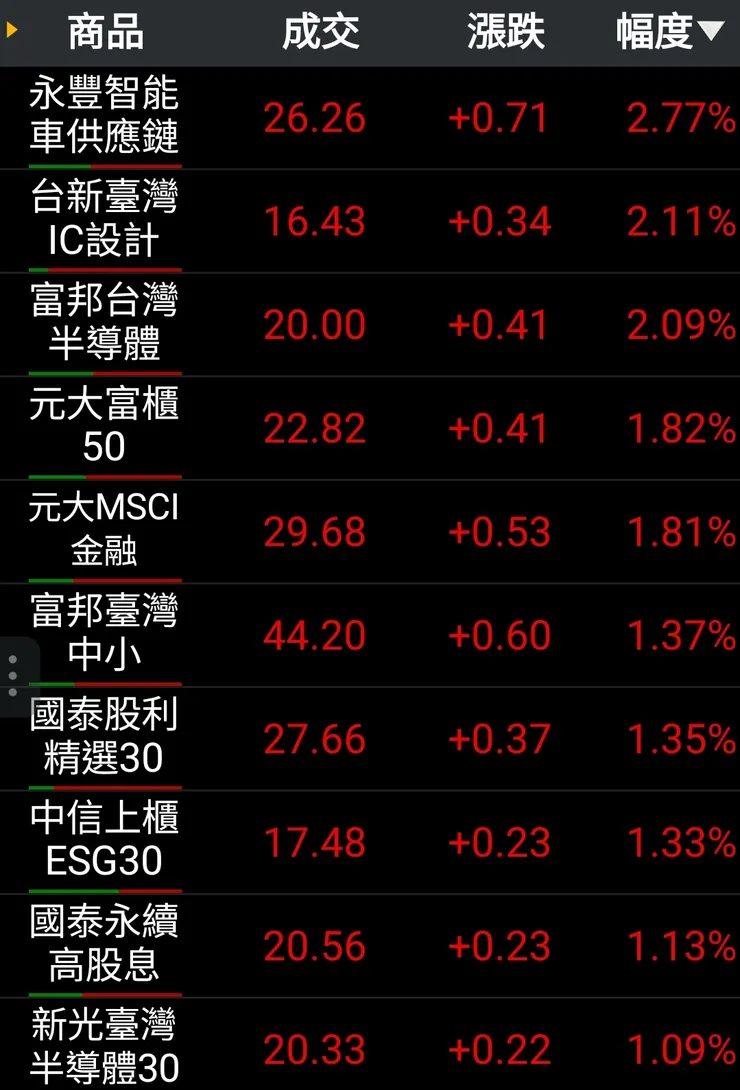View details for 富邦台灣半導體
This screenshot has height=1090, width=740.
click(105, 322)
